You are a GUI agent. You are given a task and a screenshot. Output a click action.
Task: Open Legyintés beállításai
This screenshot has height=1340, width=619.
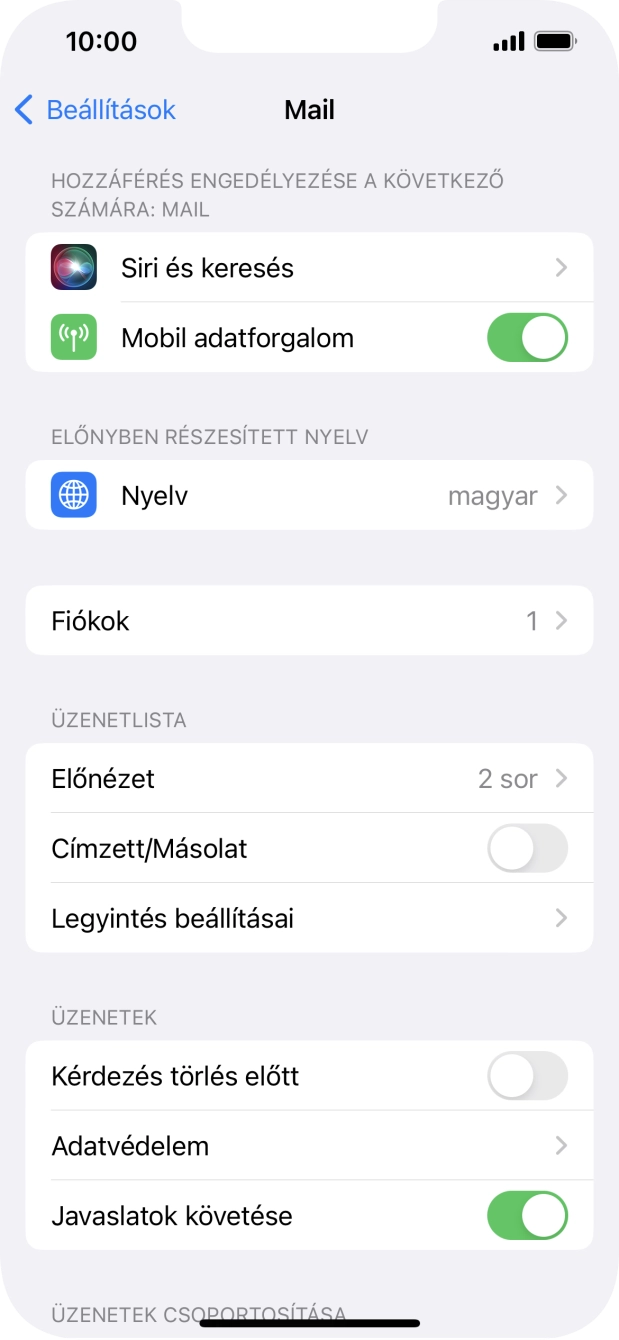pos(309,918)
